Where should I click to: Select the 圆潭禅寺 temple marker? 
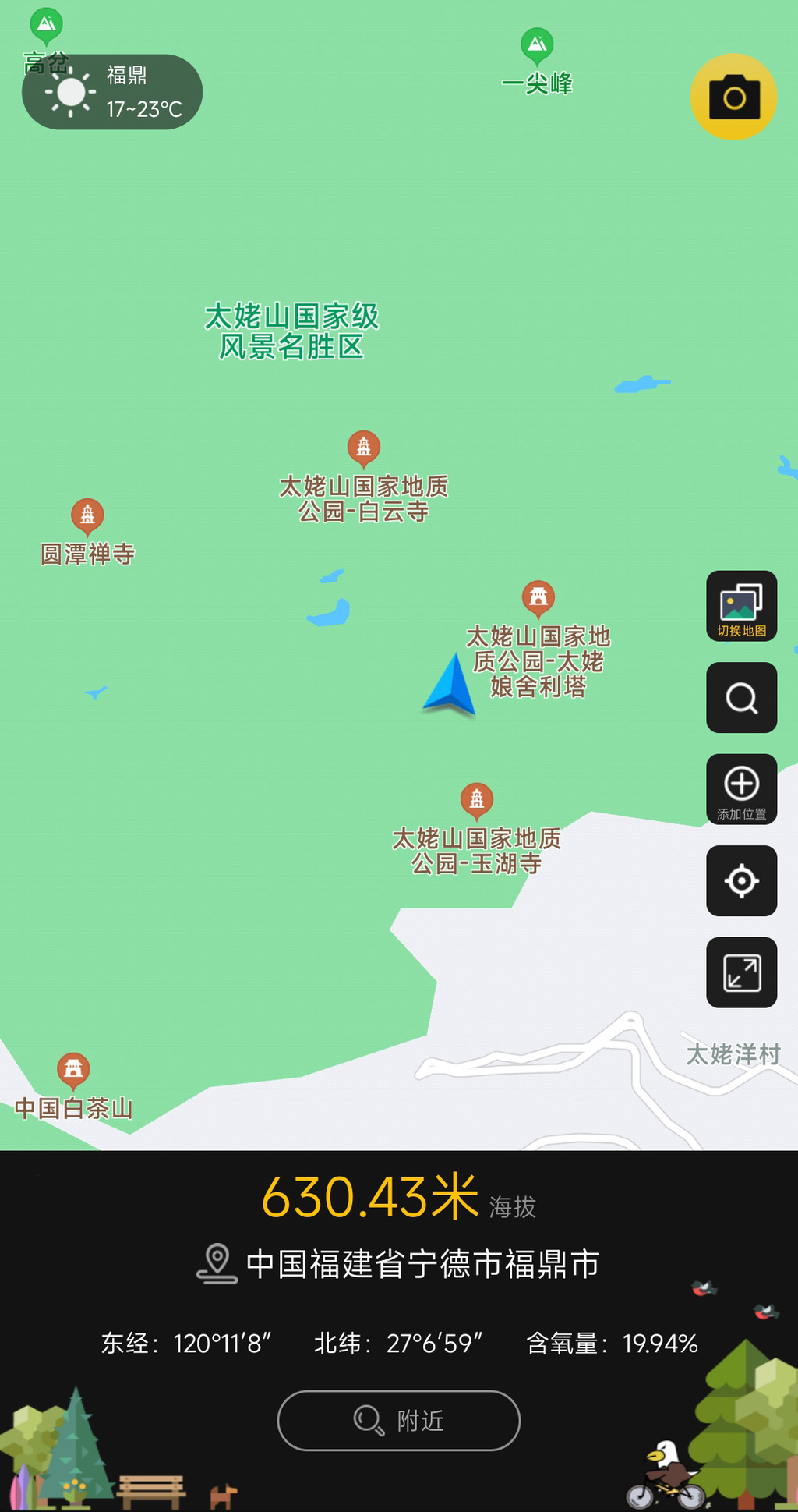(87, 515)
